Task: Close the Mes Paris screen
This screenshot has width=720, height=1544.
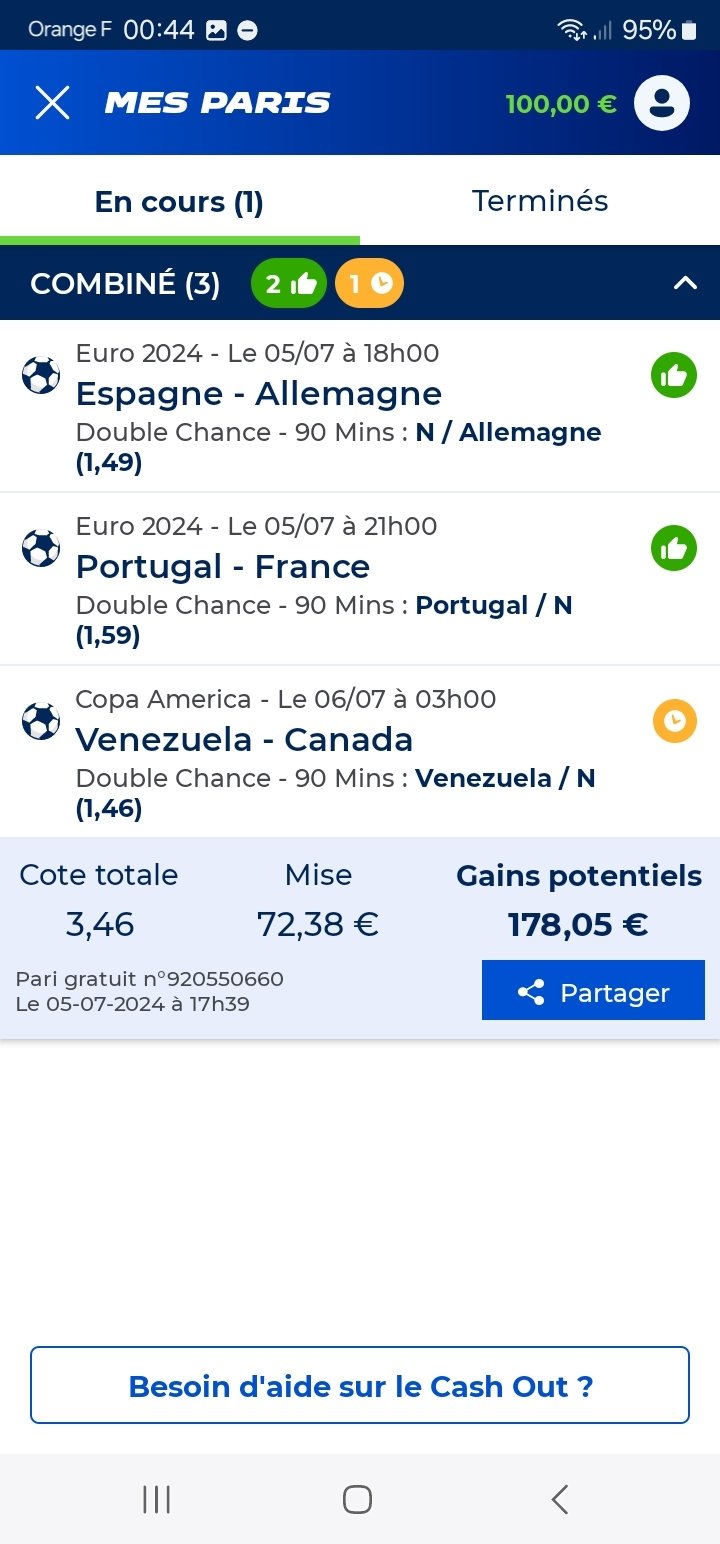Action: coord(52,103)
